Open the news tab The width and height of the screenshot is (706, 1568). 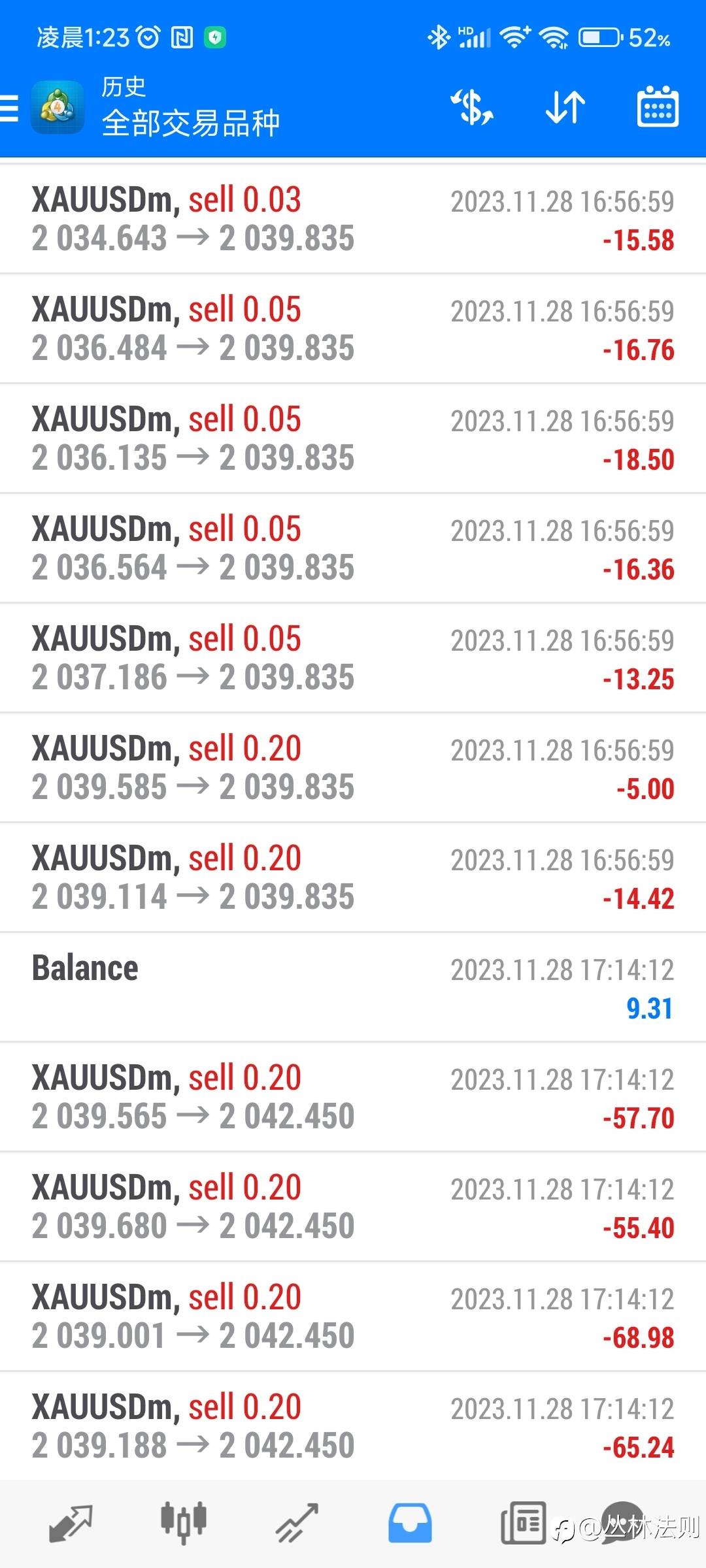coord(523,1523)
